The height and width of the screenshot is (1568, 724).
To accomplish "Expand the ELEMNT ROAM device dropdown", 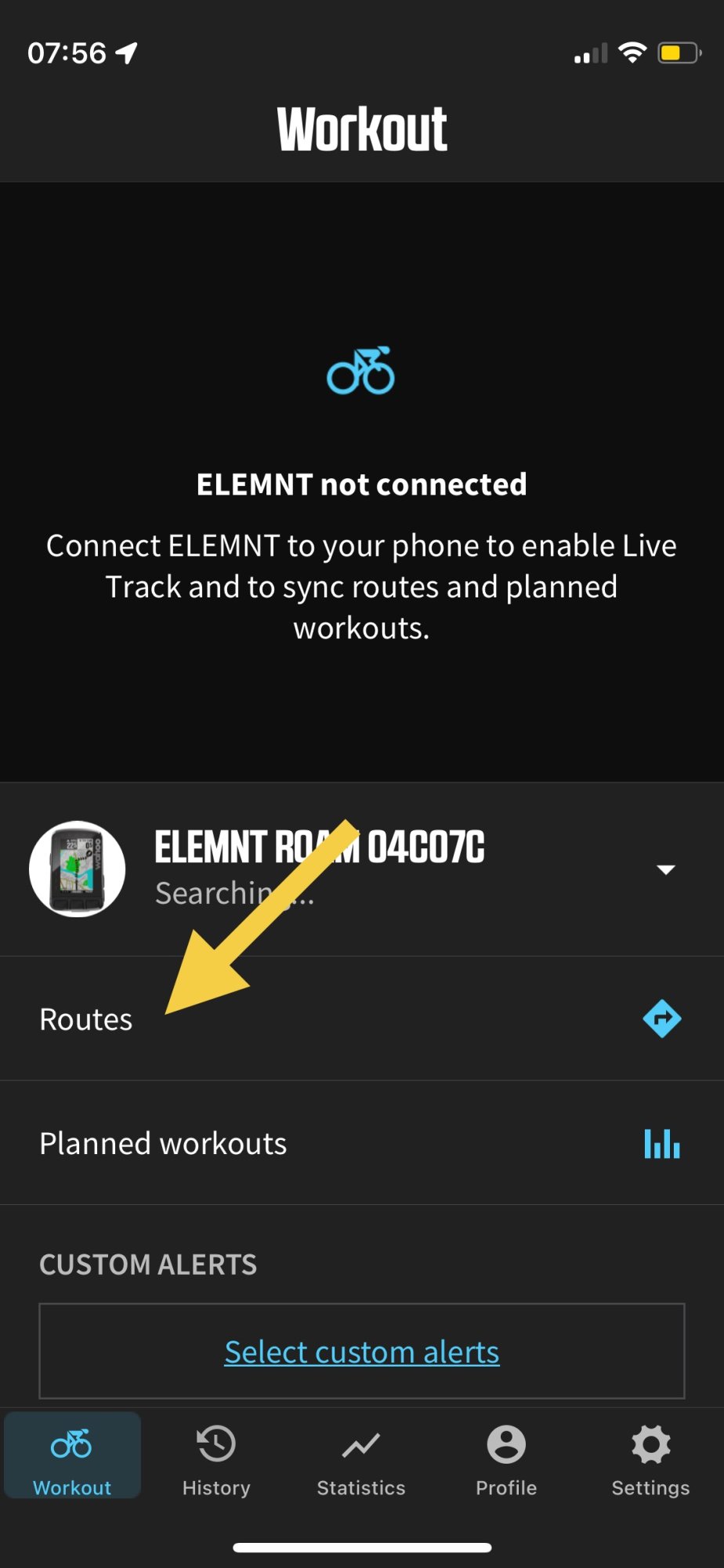I will (665, 869).
